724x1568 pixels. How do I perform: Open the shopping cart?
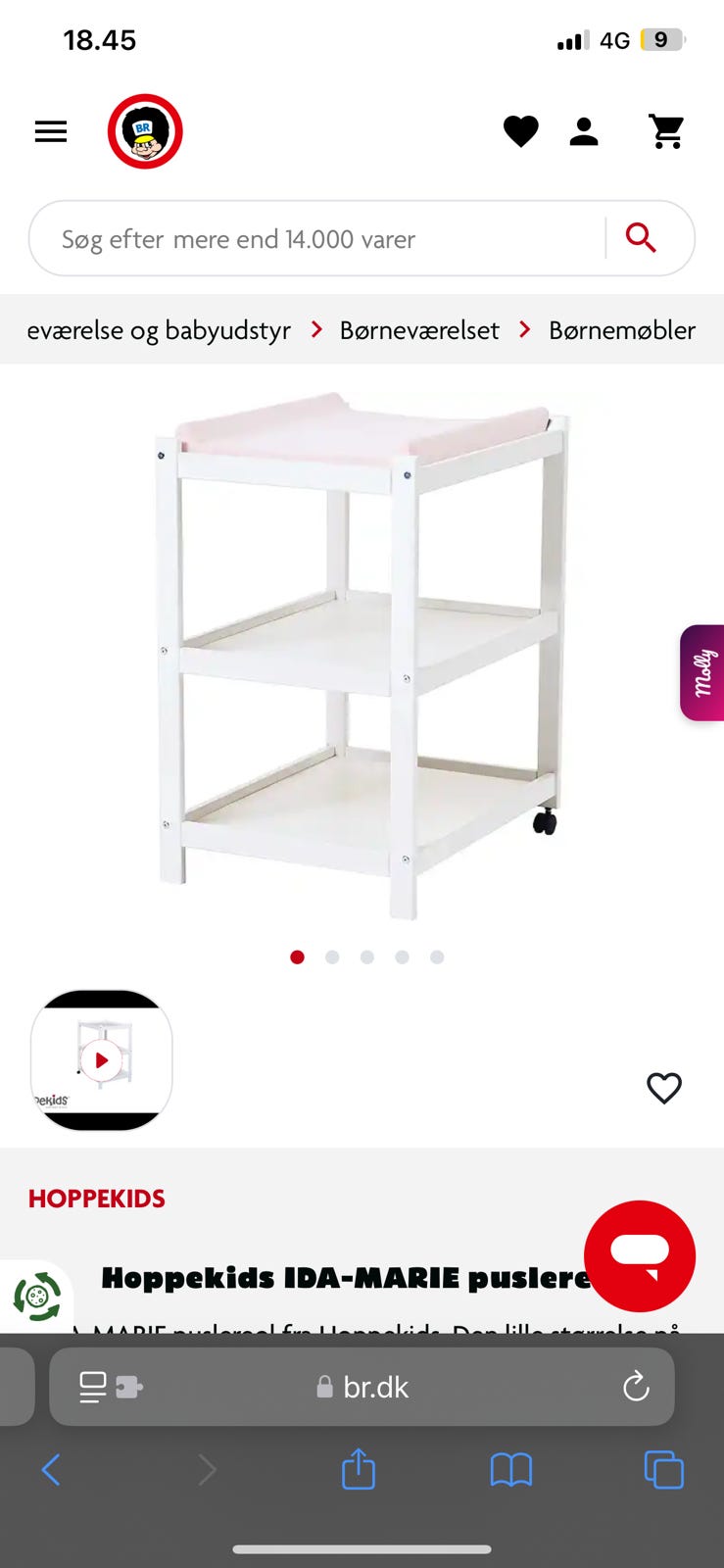click(667, 131)
